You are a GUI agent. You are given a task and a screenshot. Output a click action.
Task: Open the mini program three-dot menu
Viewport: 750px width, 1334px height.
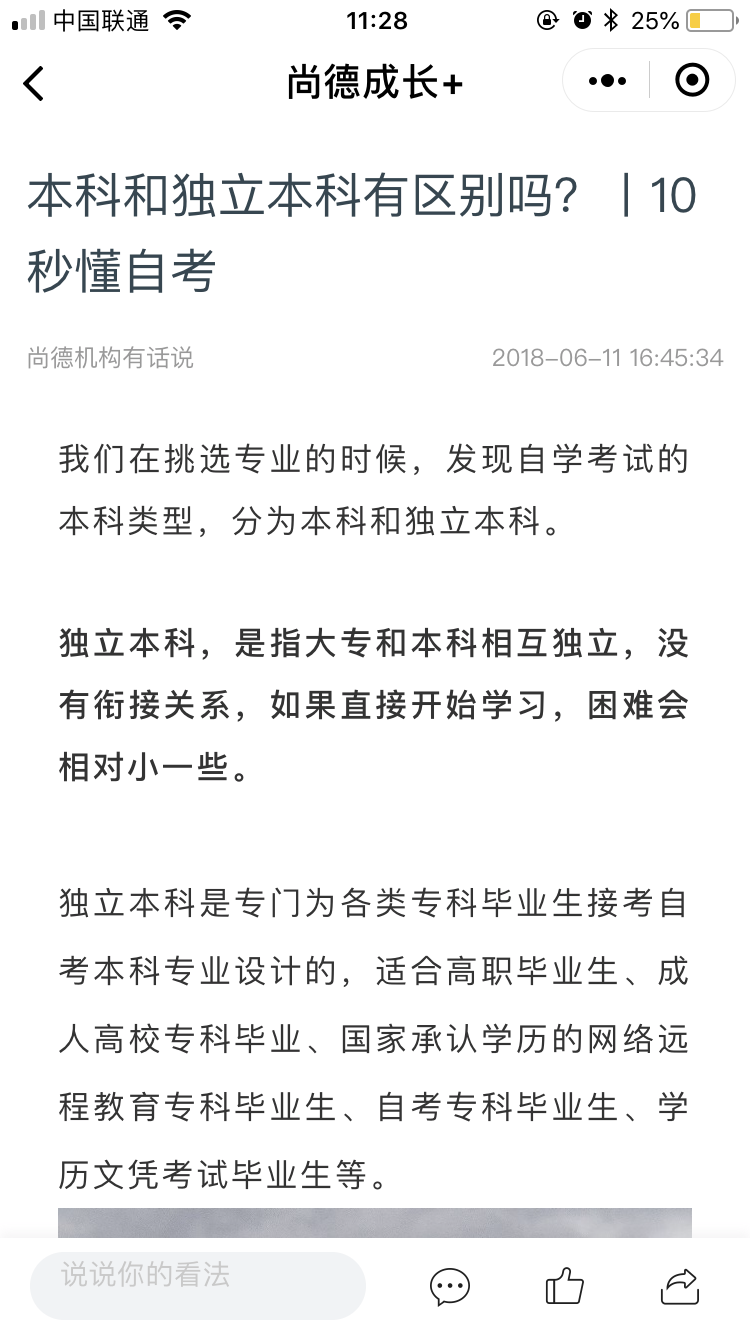pyautogui.click(x=607, y=81)
